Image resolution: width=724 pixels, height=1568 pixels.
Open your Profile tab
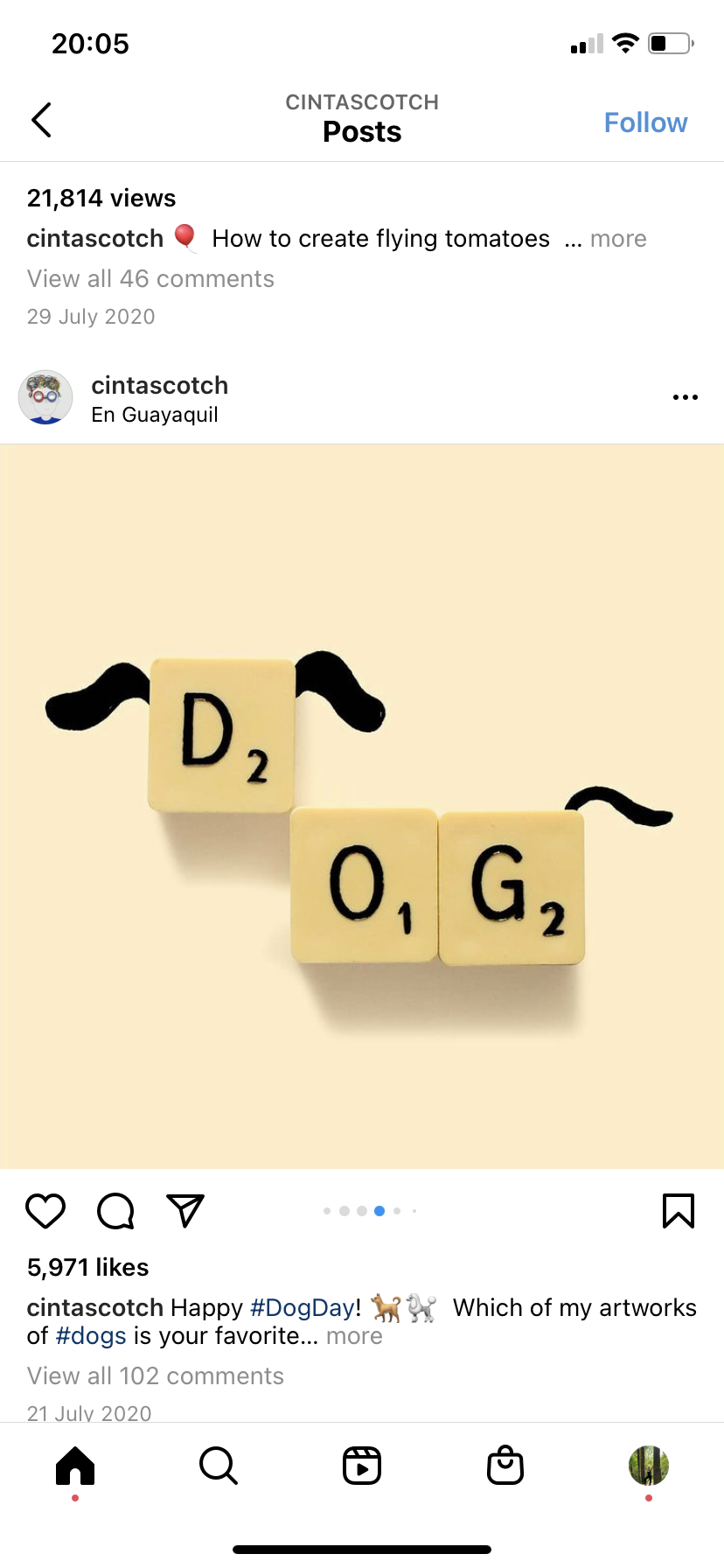point(648,1466)
